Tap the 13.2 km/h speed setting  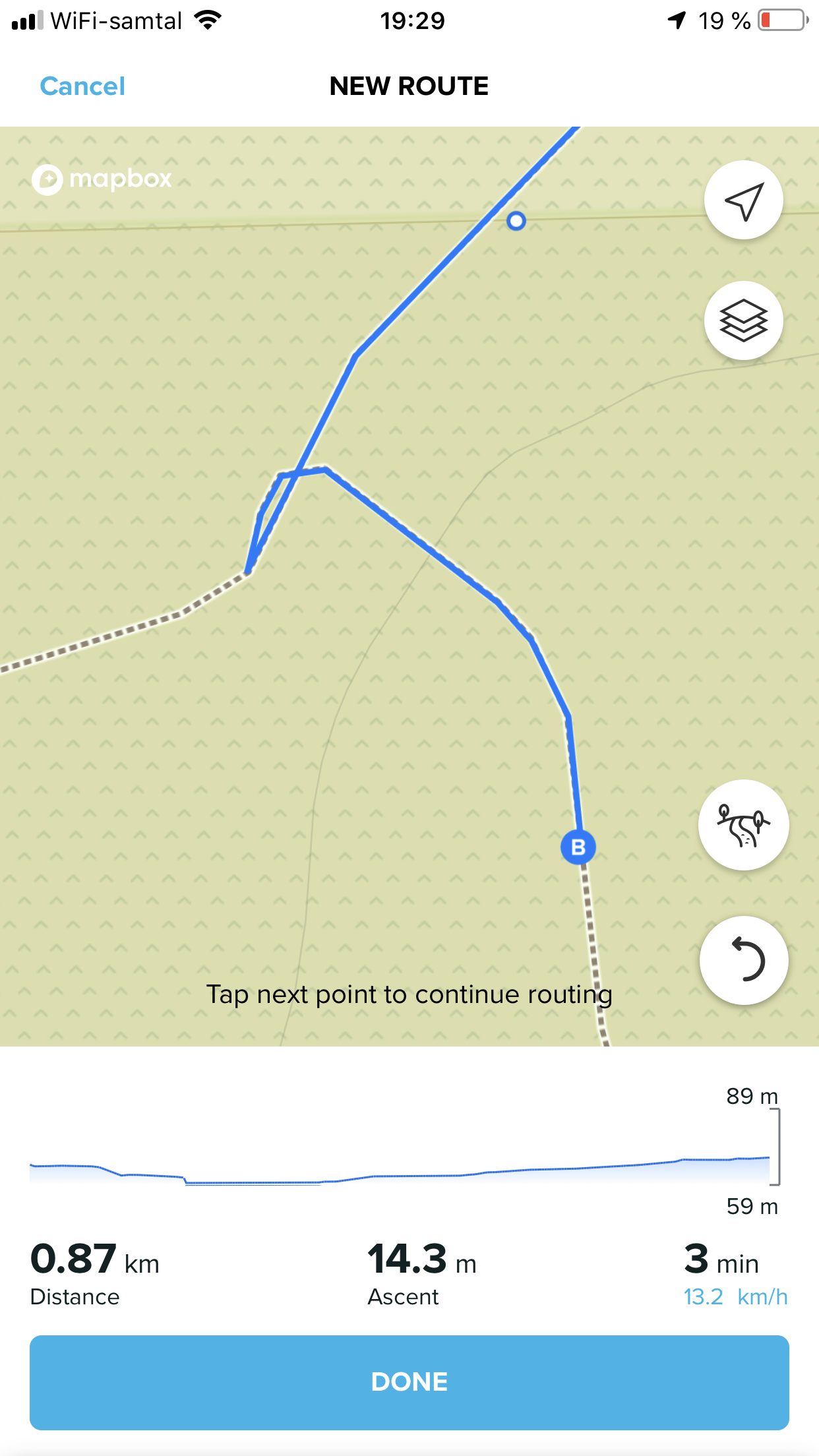pyautogui.click(x=735, y=1297)
